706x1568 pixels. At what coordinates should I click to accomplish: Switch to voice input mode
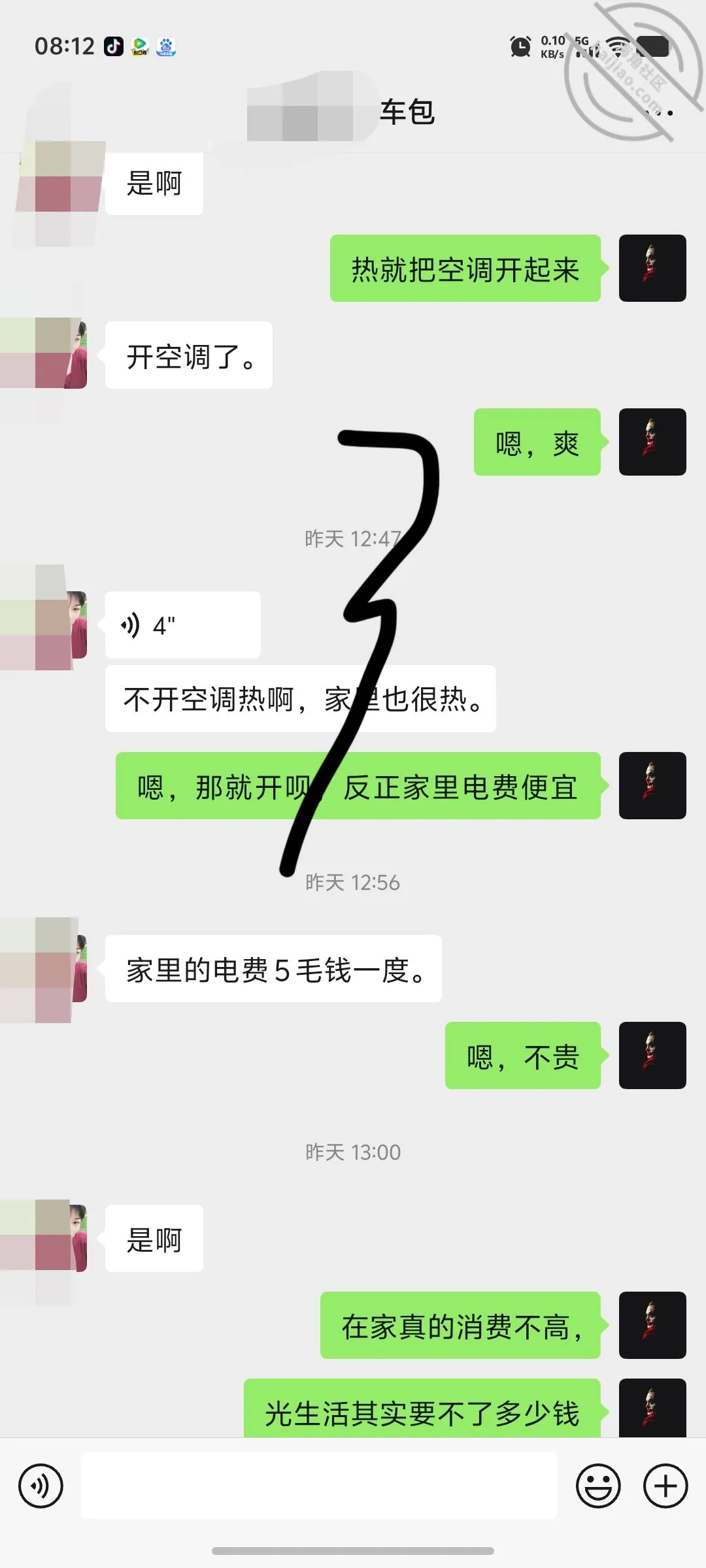coord(41,1486)
